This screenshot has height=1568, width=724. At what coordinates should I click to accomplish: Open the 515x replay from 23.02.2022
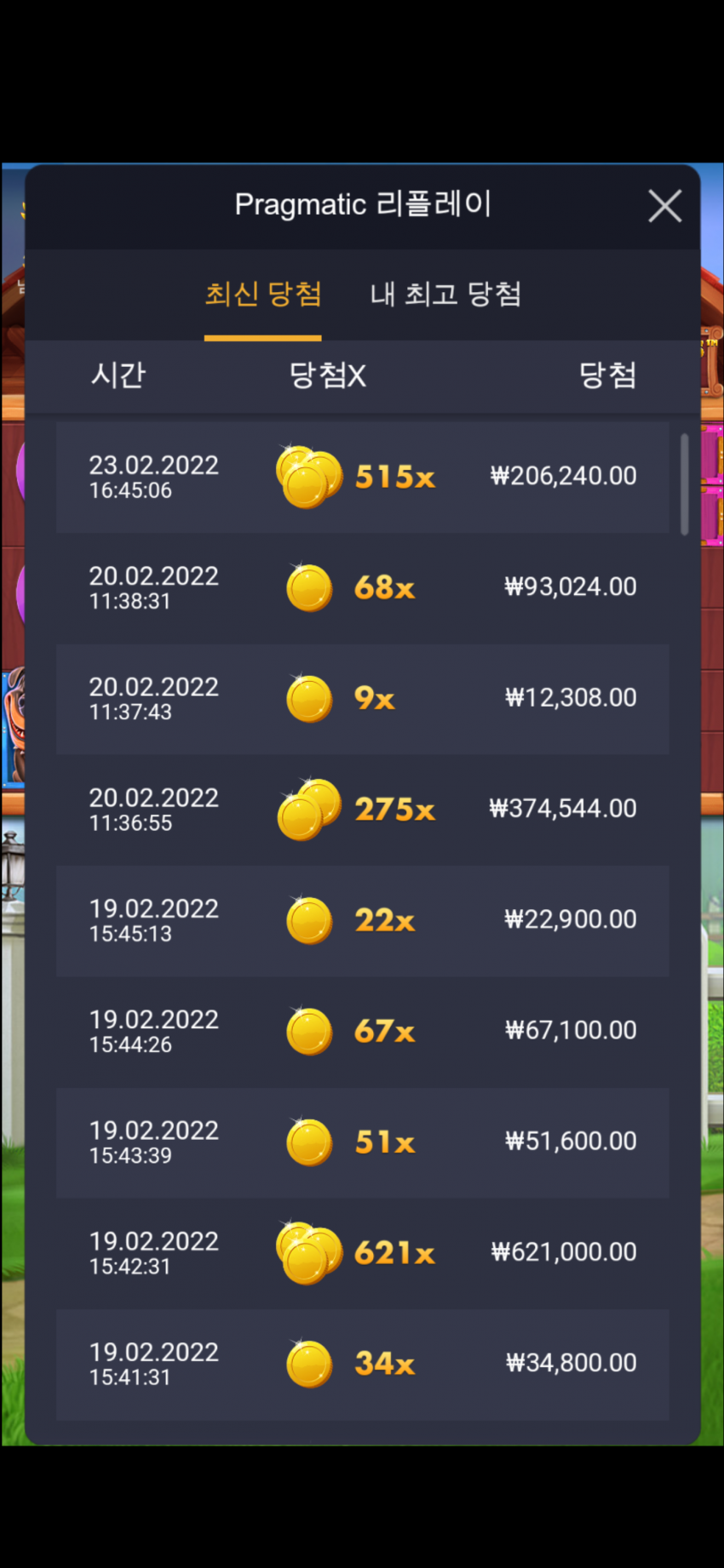pyautogui.click(x=363, y=478)
